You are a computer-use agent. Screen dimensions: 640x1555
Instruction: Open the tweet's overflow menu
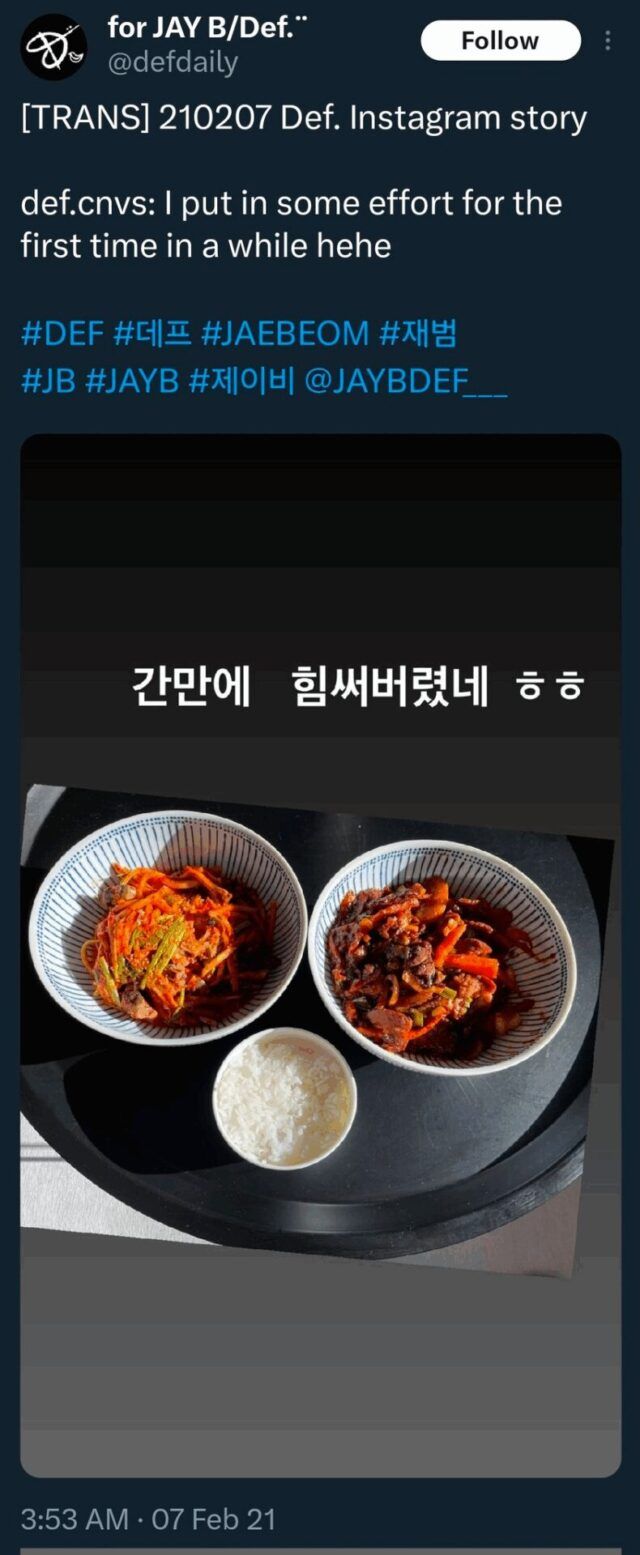point(608,41)
